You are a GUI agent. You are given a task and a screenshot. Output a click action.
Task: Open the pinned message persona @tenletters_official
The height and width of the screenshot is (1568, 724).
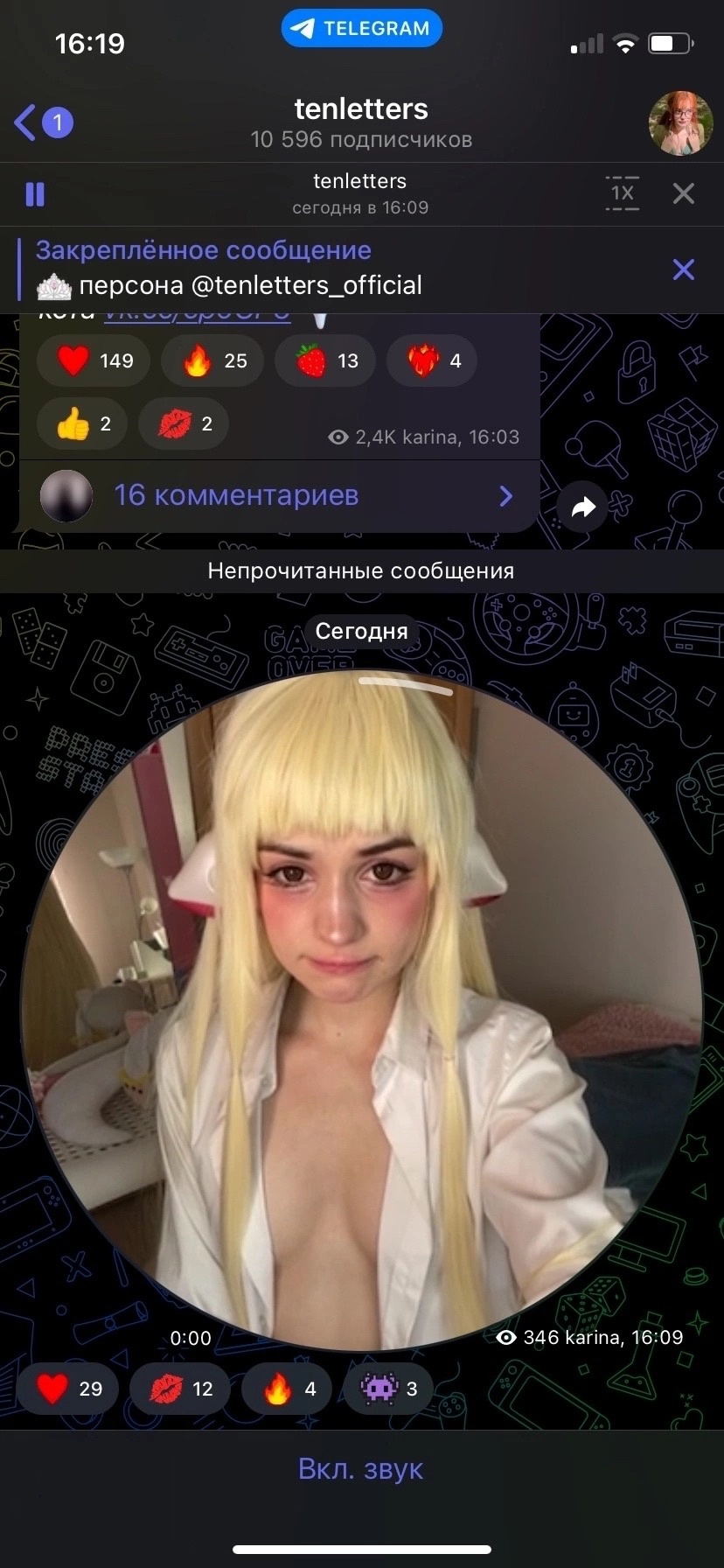click(229, 269)
